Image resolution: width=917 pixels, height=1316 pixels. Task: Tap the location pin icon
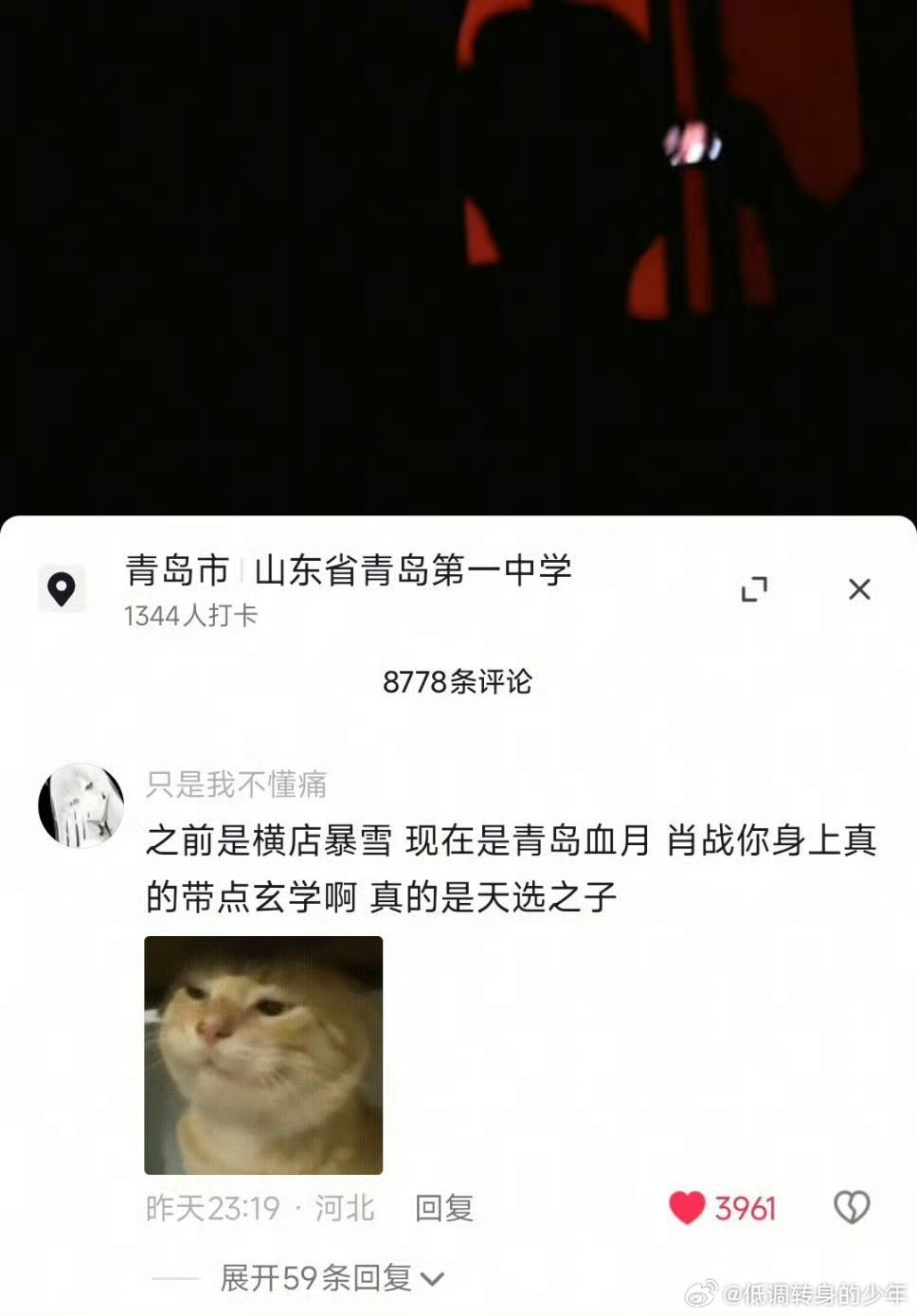(63, 589)
